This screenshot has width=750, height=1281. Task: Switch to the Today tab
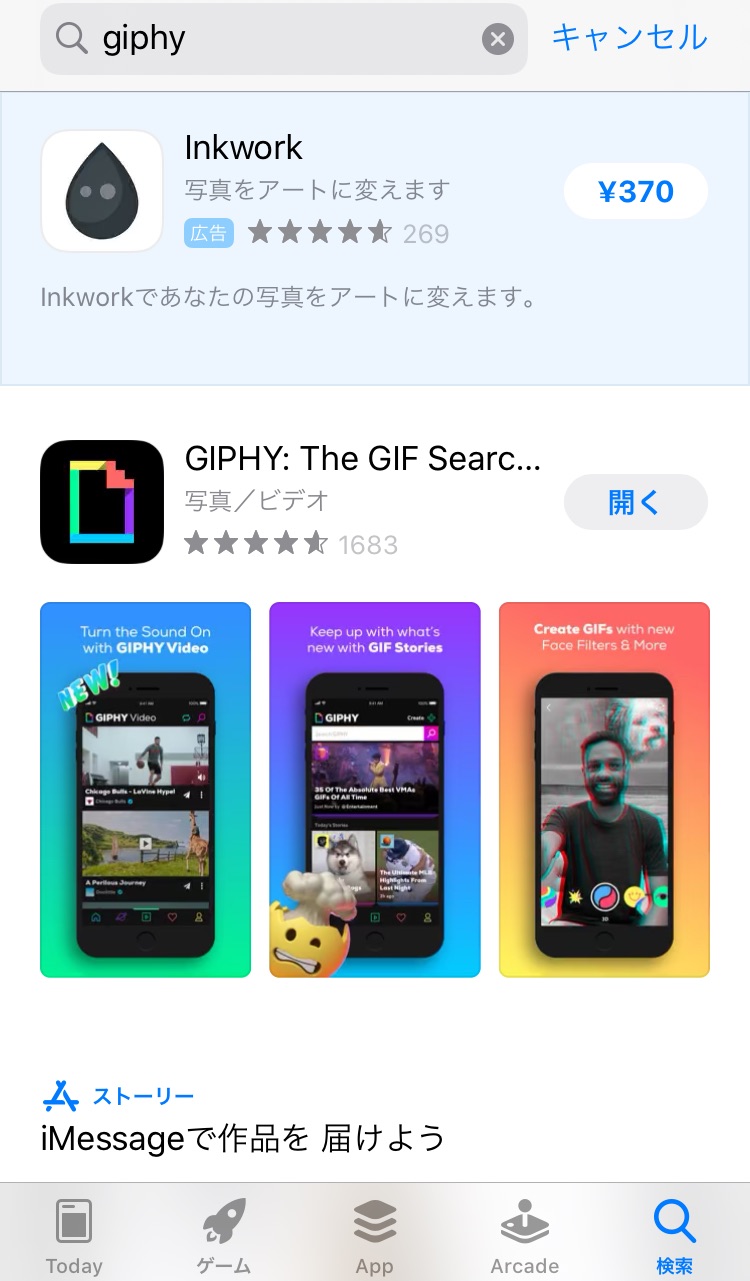coord(74,1236)
